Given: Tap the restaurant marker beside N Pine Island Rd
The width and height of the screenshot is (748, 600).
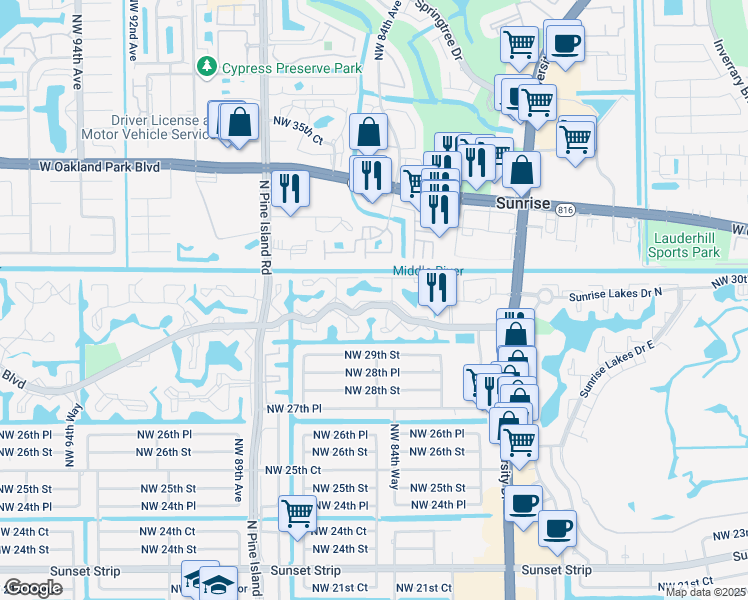Looking at the screenshot, I should (291, 190).
